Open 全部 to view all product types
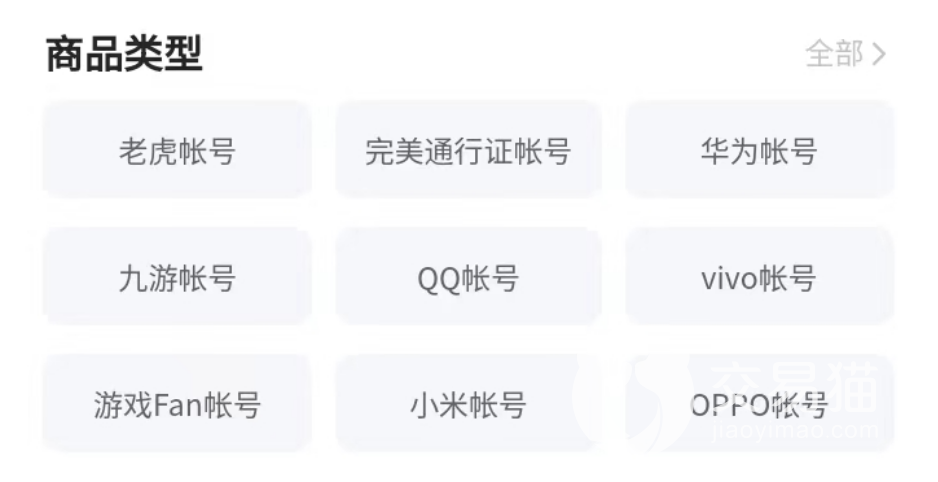Screen dimensions: 938x482 point(845,54)
